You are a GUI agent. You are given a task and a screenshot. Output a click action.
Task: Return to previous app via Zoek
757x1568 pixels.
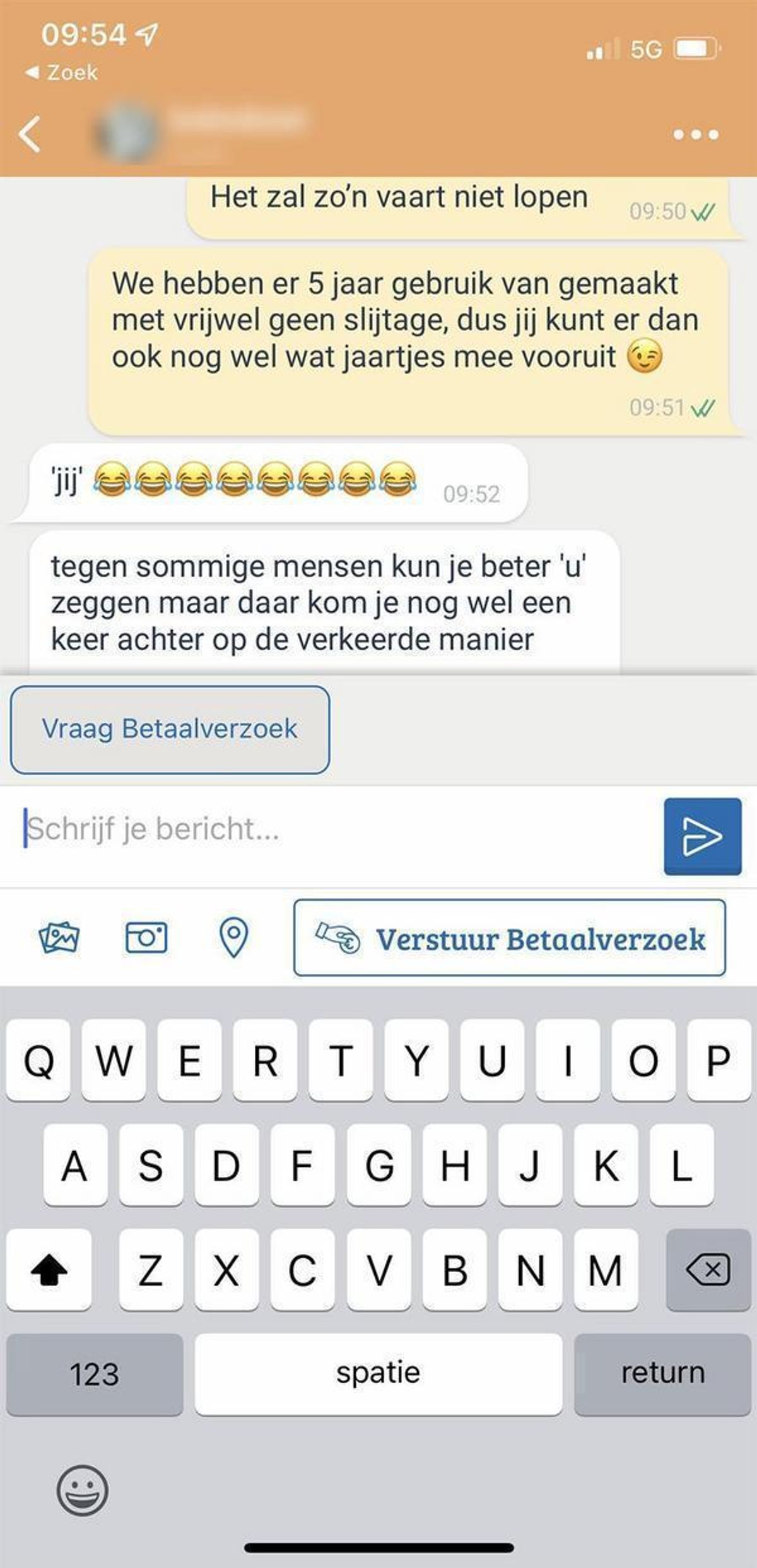(62, 73)
